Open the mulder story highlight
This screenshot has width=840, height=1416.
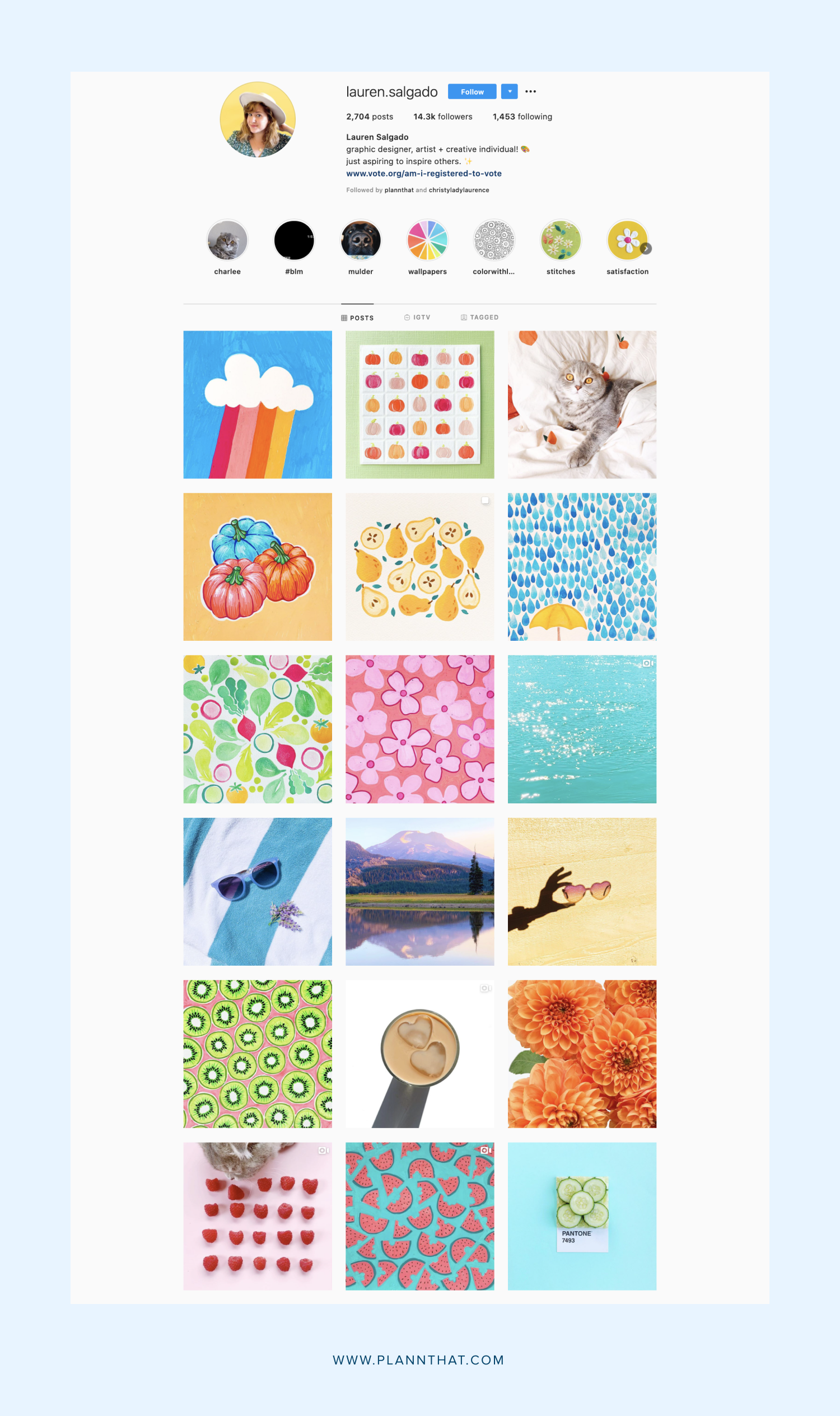pos(361,240)
